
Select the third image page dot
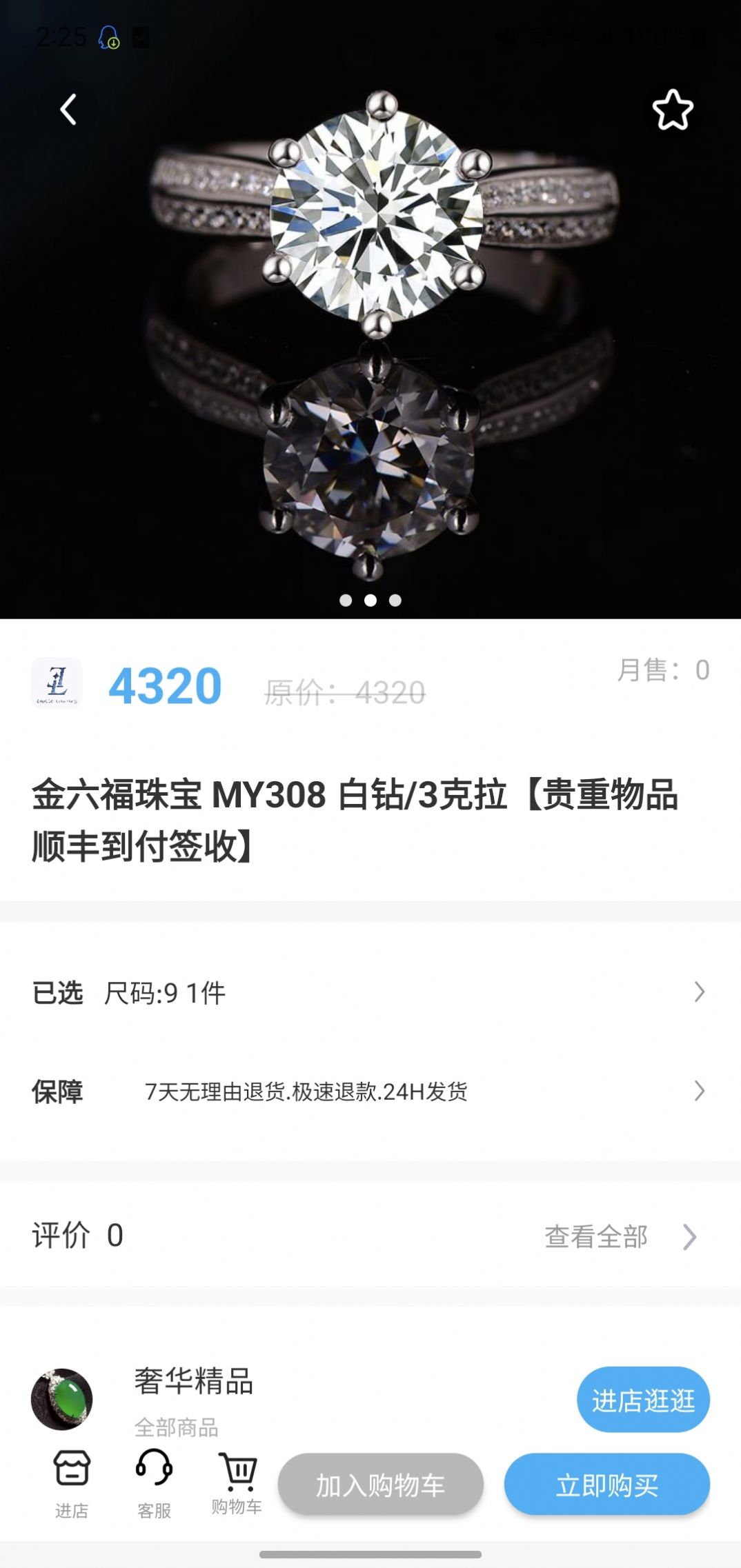[x=395, y=601]
